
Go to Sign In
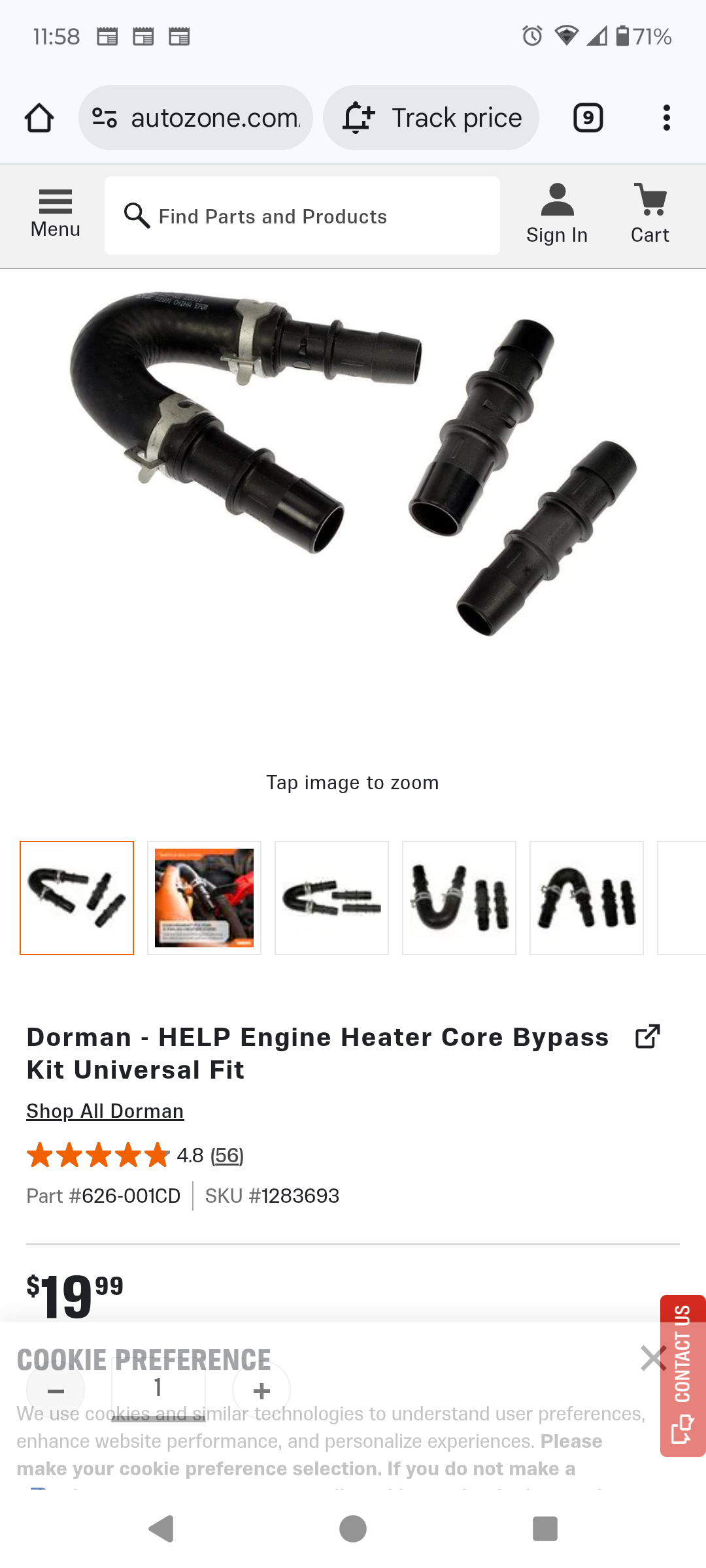pos(557,214)
